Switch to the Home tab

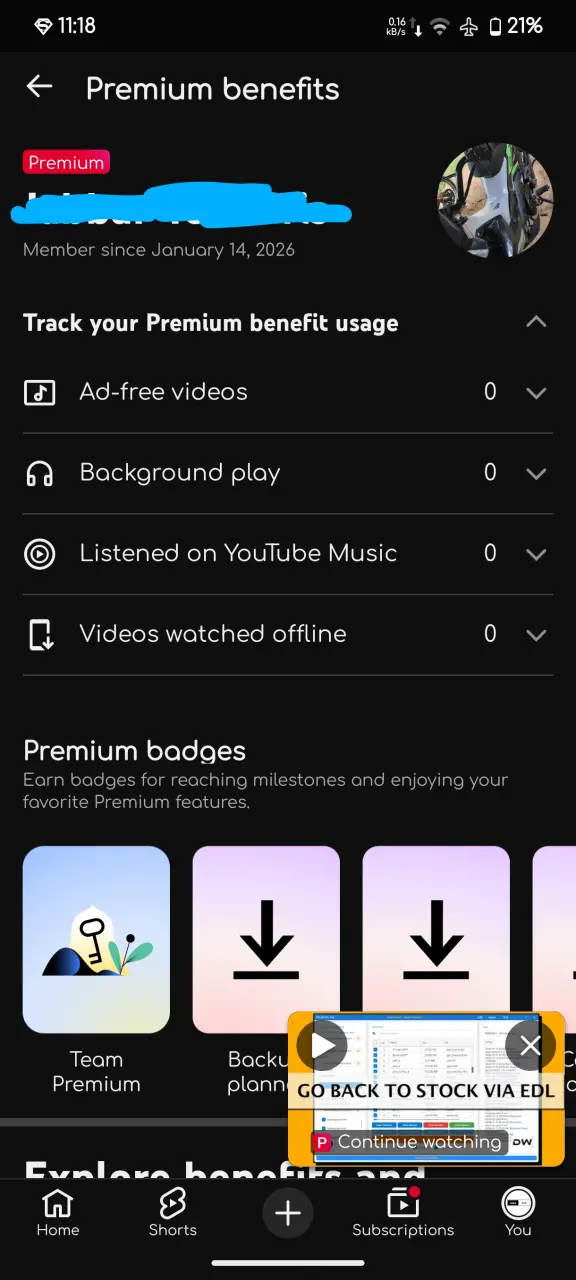click(x=58, y=1213)
